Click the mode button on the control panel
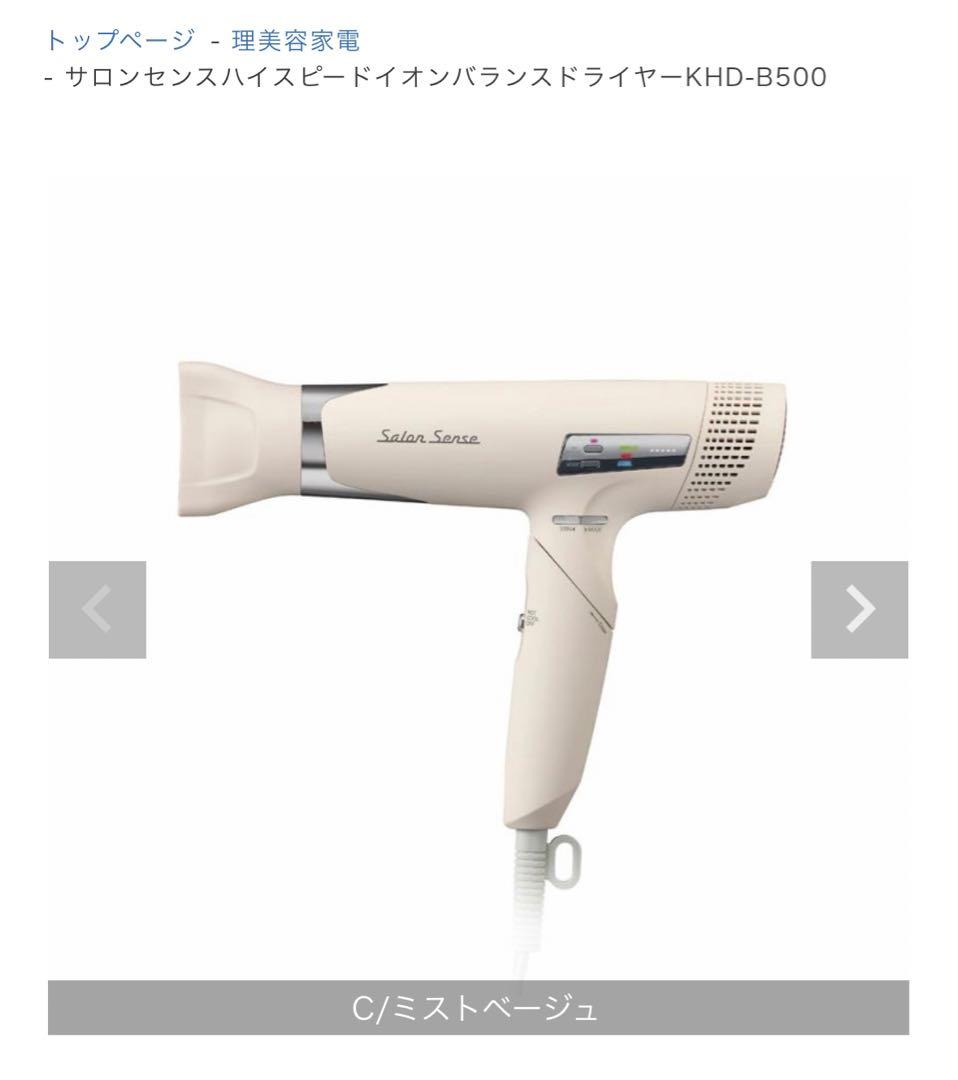This screenshot has width=958, height=1080. point(592,449)
